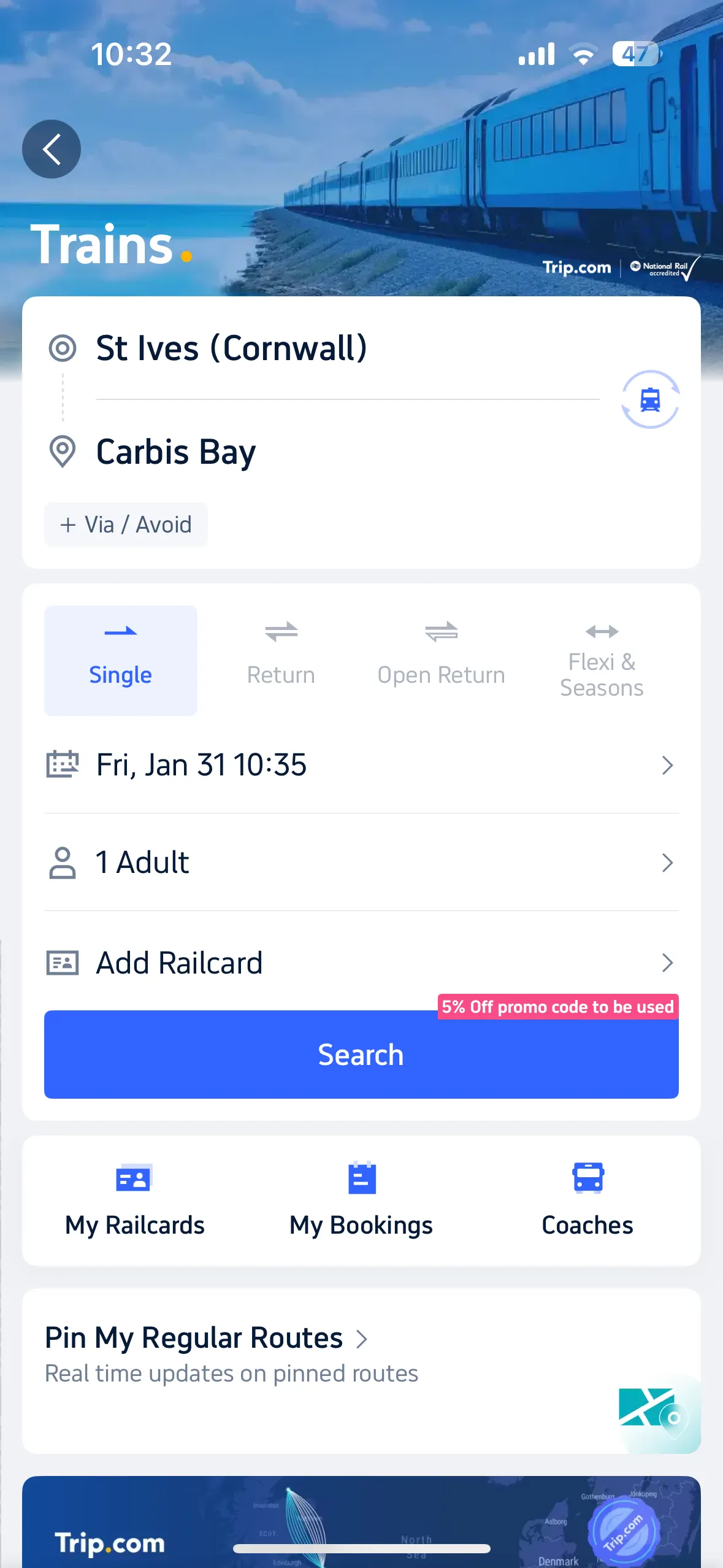Add a Via / Avoid station
Viewport: 723px width, 1568px height.
[x=126, y=525]
